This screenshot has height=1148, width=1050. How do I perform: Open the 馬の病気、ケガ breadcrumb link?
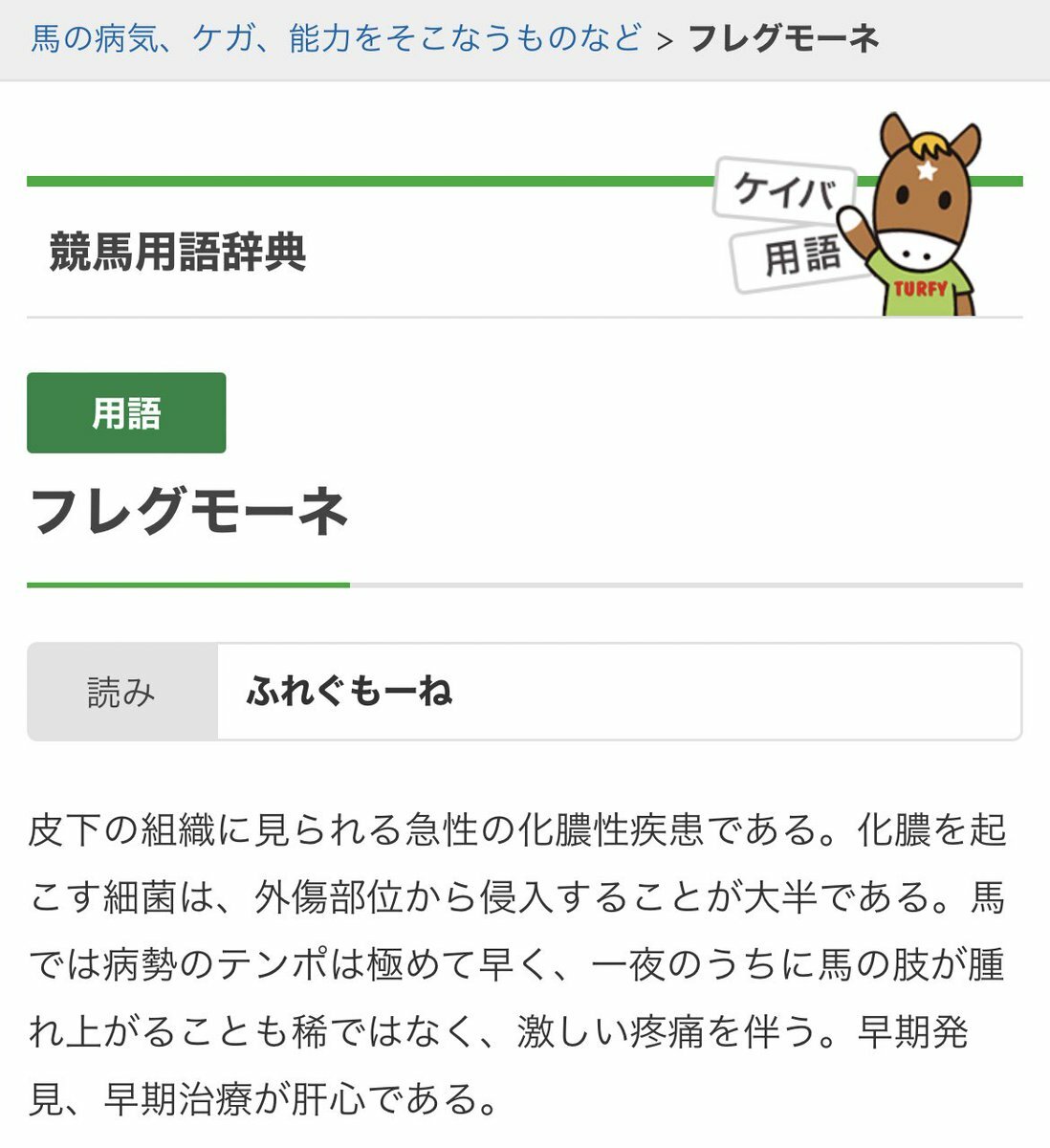pos(335,38)
